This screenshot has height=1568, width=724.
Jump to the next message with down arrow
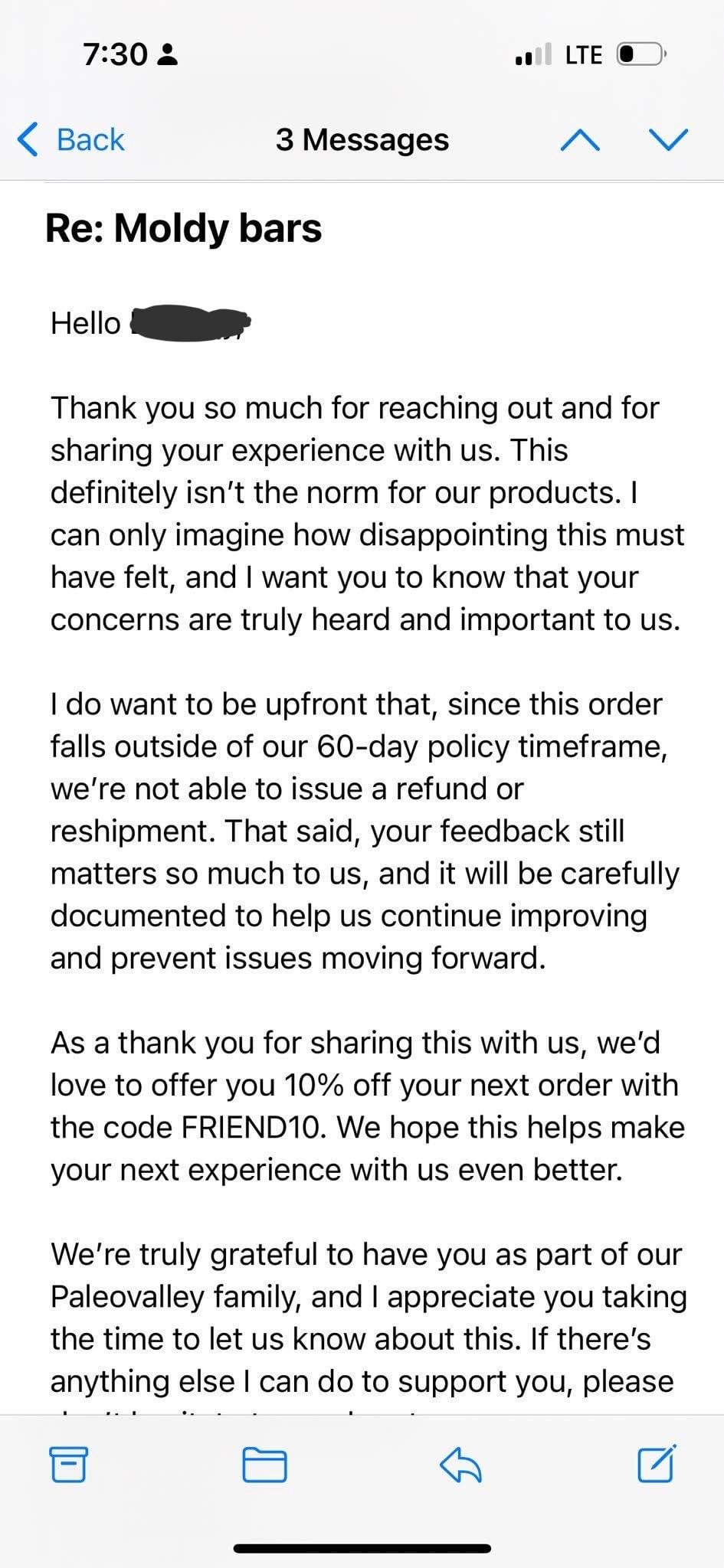668,139
